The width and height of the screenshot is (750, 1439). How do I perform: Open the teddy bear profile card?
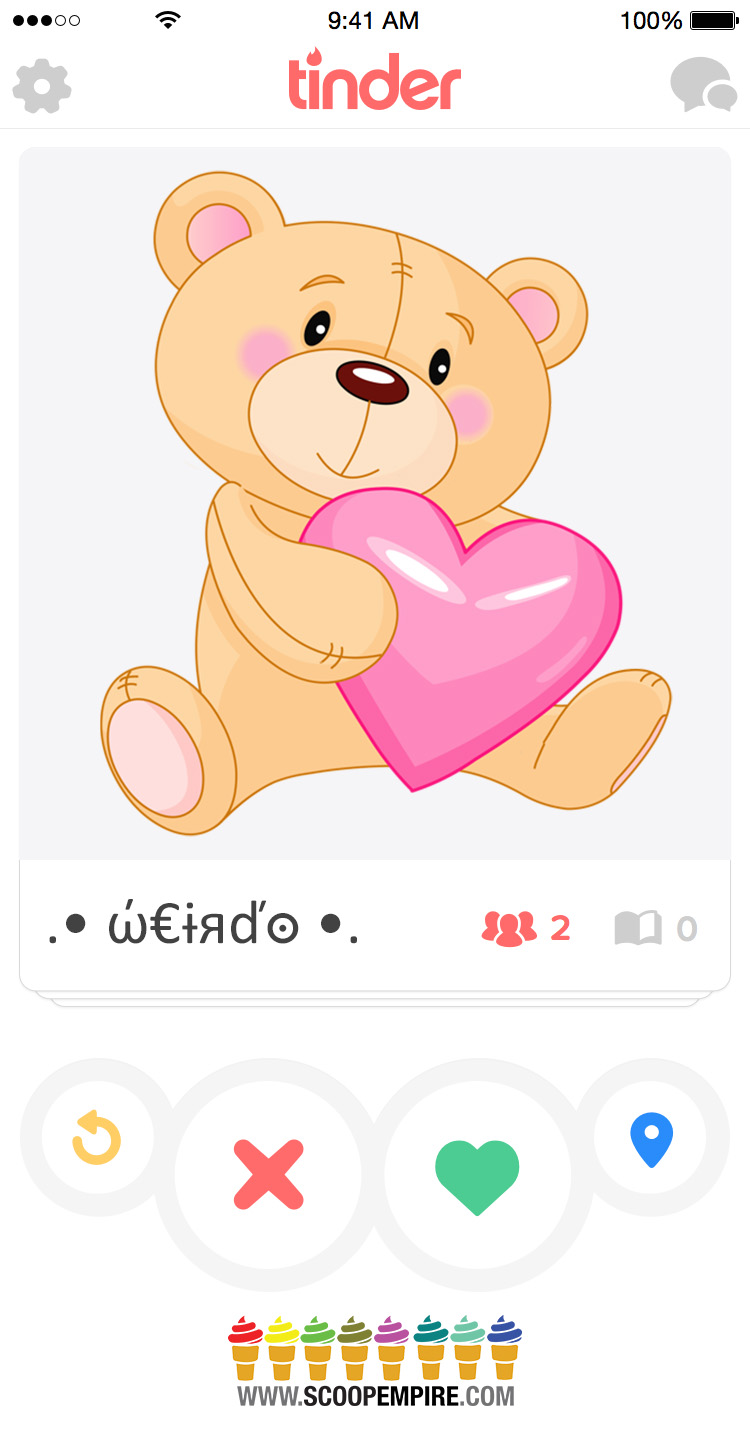(375, 505)
